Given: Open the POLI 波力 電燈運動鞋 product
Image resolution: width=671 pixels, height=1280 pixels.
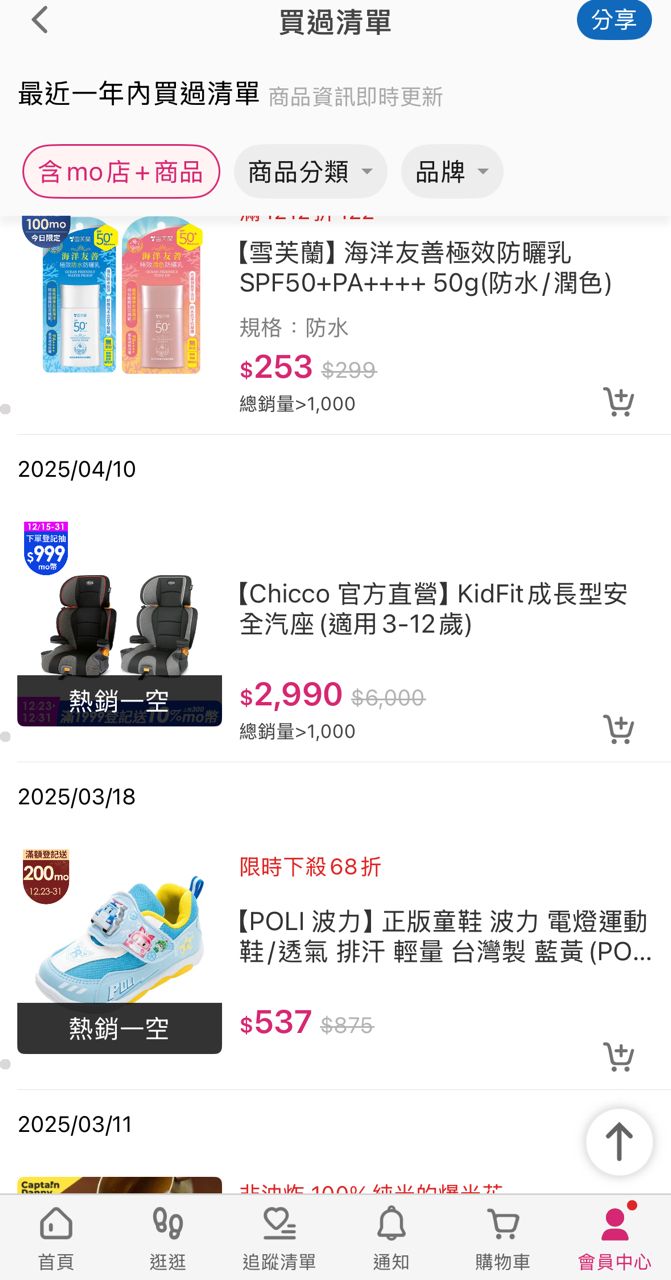Looking at the screenshot, I should (x=443, y=937).
